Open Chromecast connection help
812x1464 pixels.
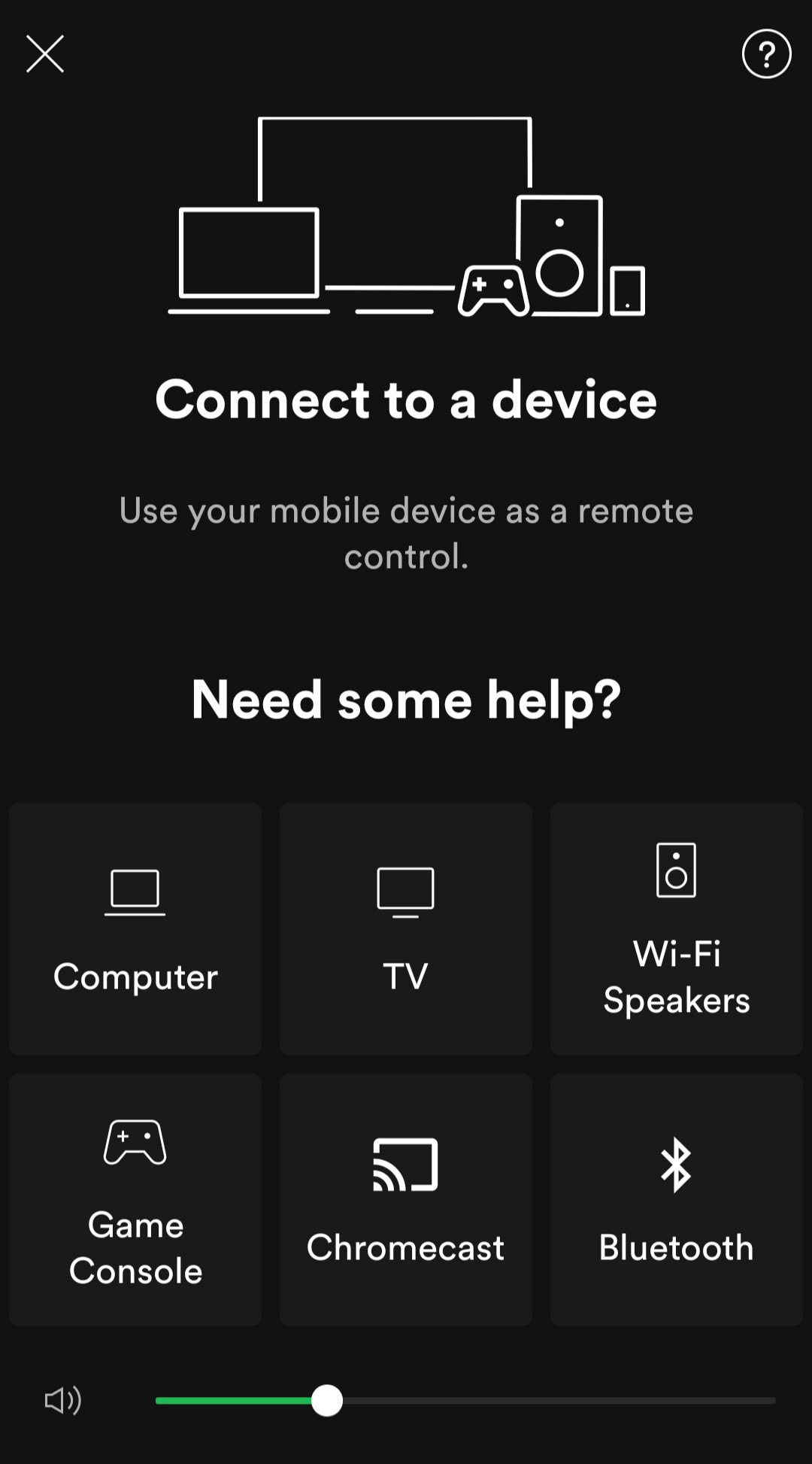(406, 1199)
